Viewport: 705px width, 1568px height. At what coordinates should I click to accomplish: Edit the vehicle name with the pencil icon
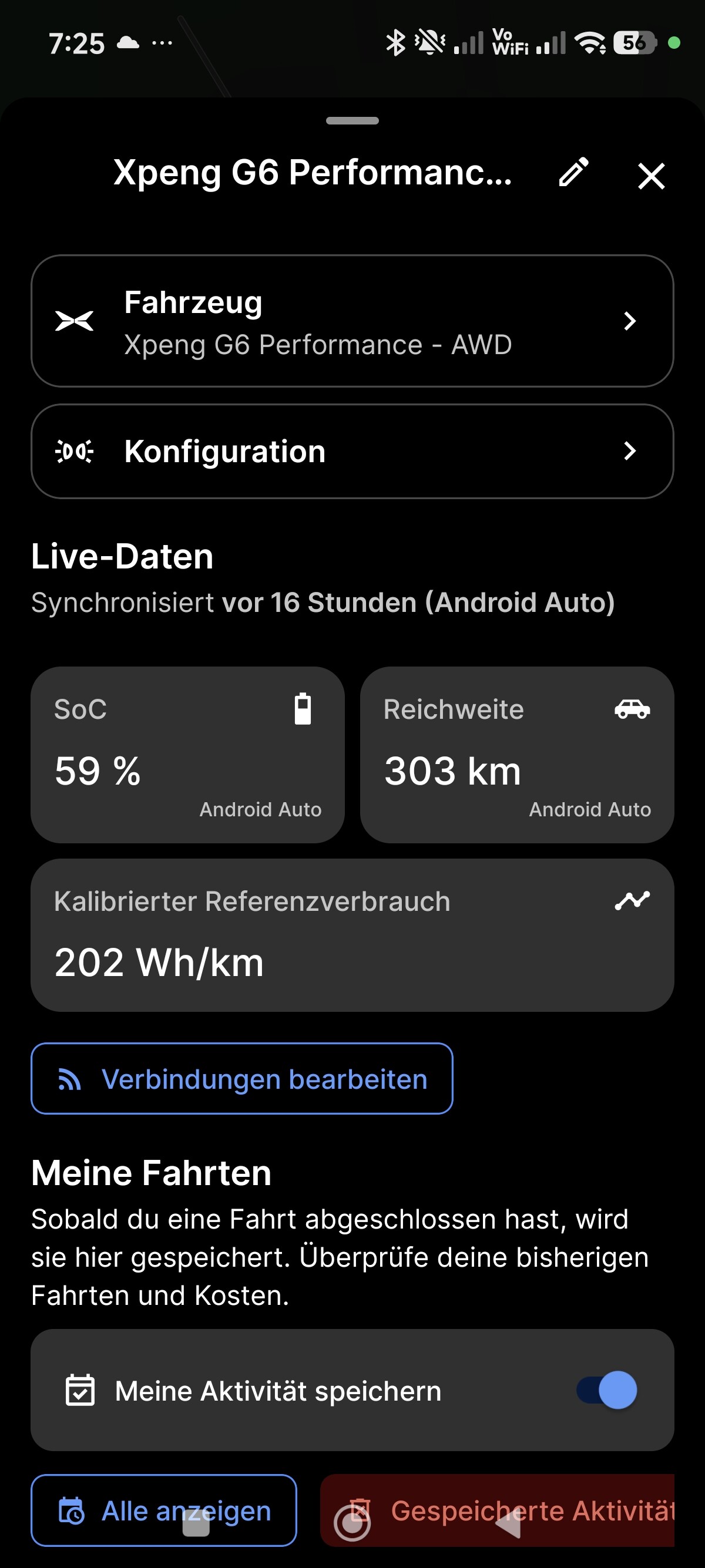point(573,173)
